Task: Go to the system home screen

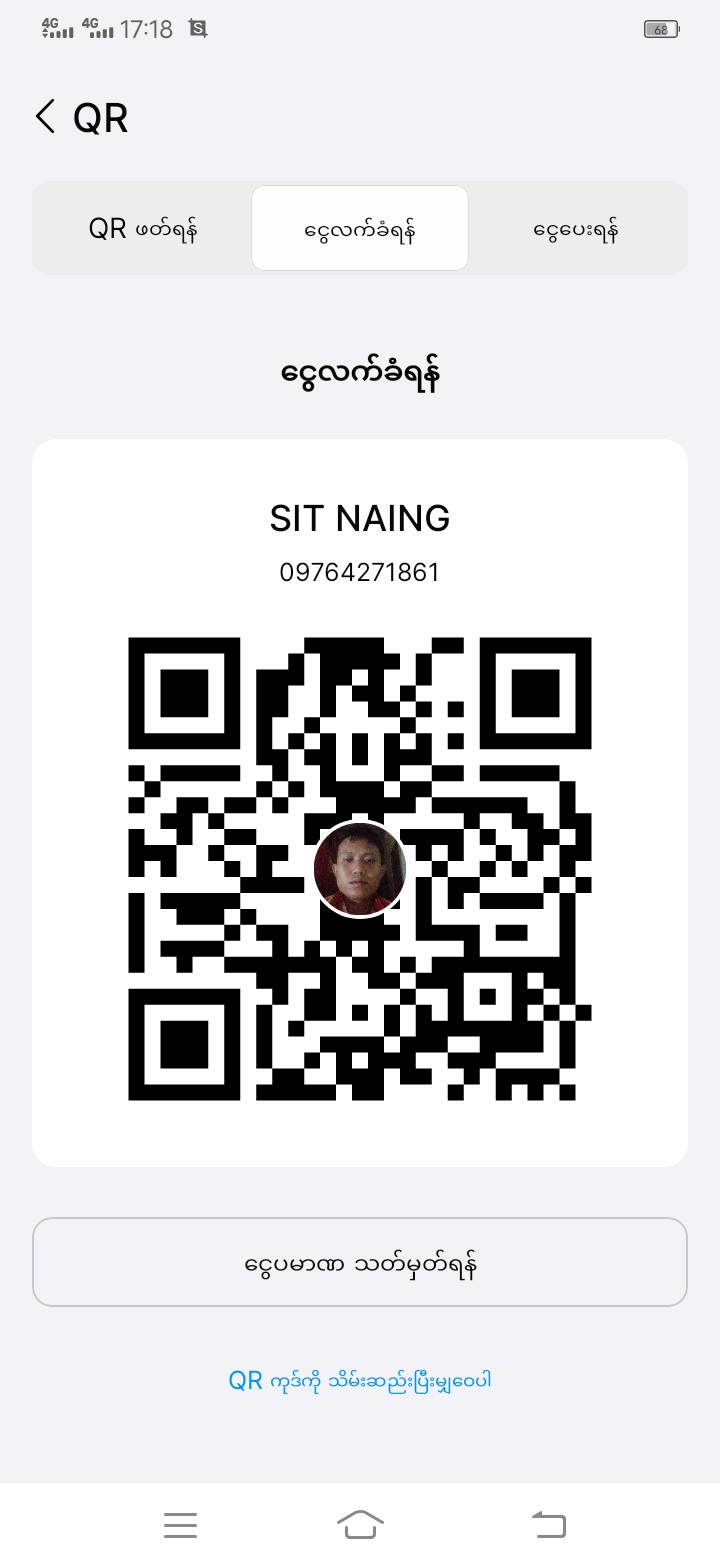Action: tap(360, 1524)
